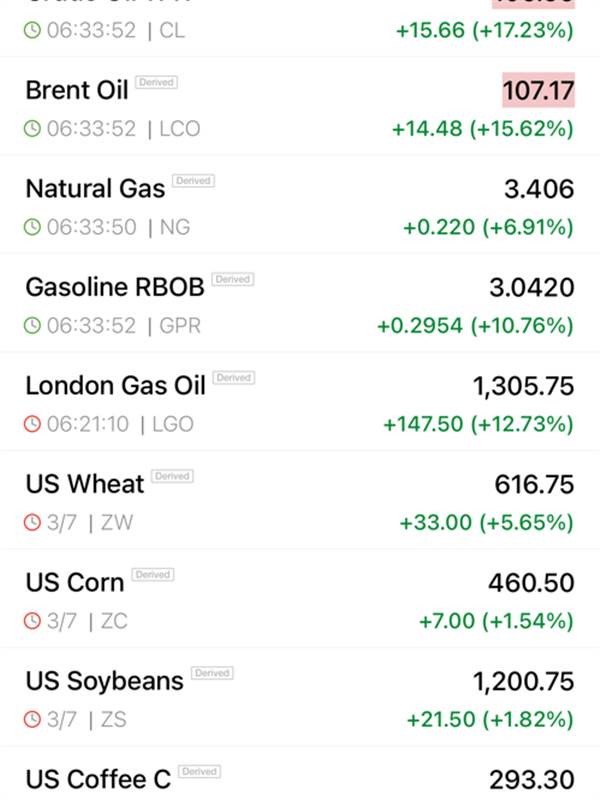
Task: Show US Corn commodity details
Action: (300, 600)
